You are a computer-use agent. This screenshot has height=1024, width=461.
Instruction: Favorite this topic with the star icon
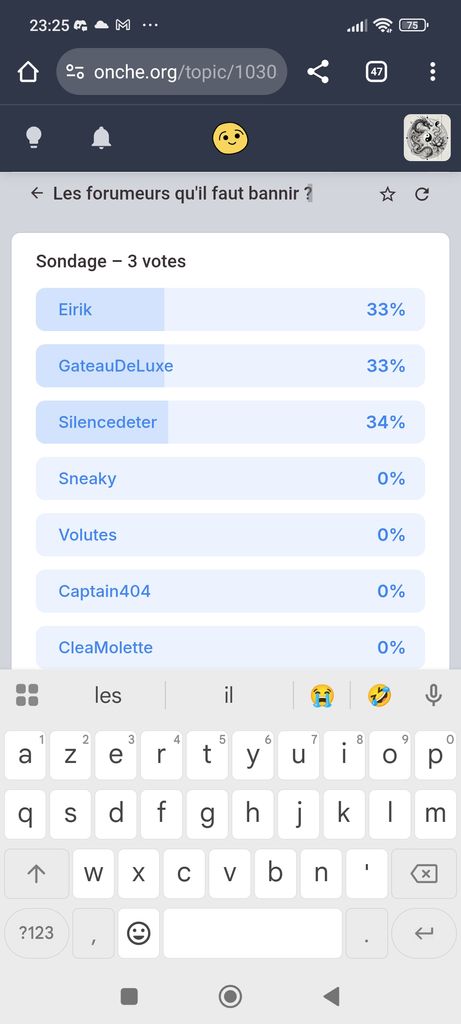tap(388, 194)
